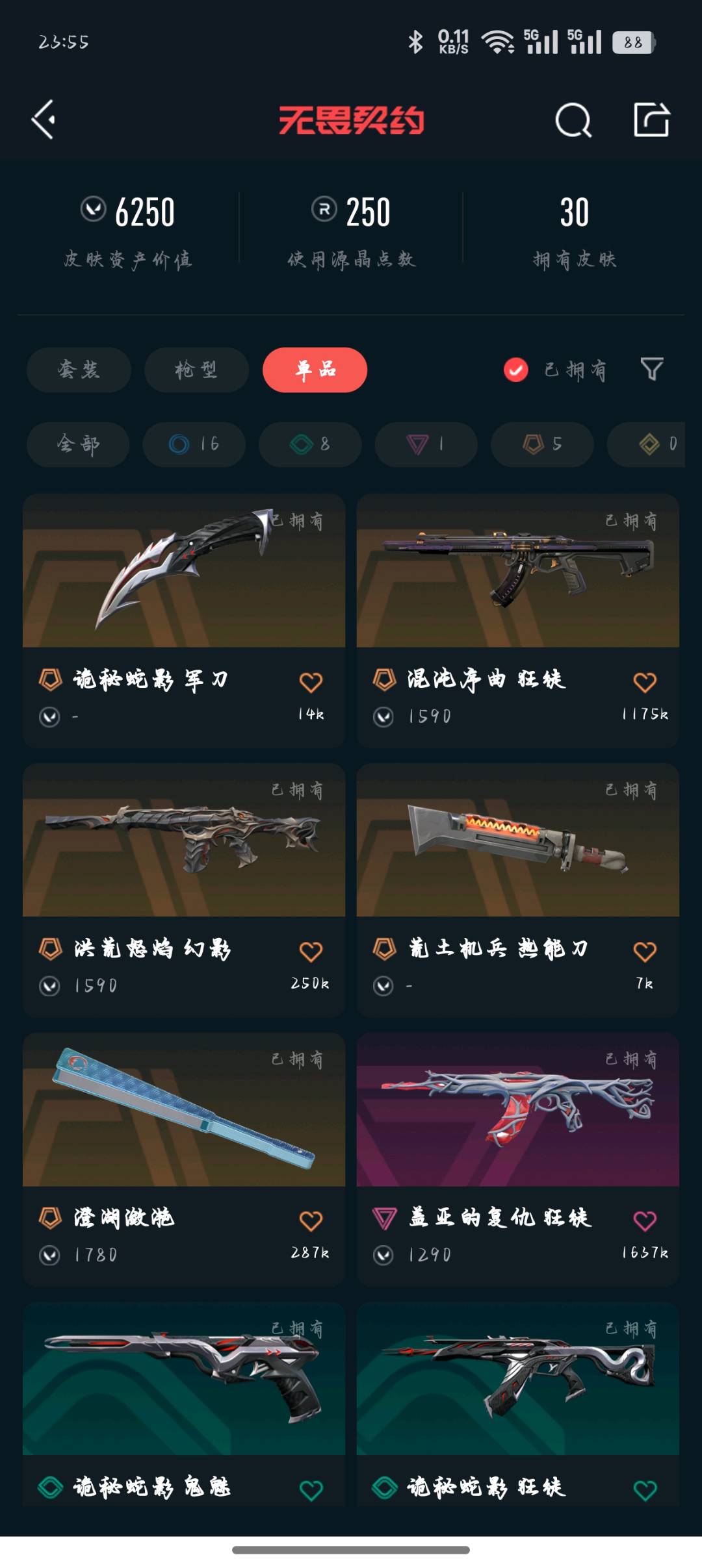Select the 单品 tab
The width and height of the screenshot is (702, 1568).
pyautogui.click(x=315, y=370)
